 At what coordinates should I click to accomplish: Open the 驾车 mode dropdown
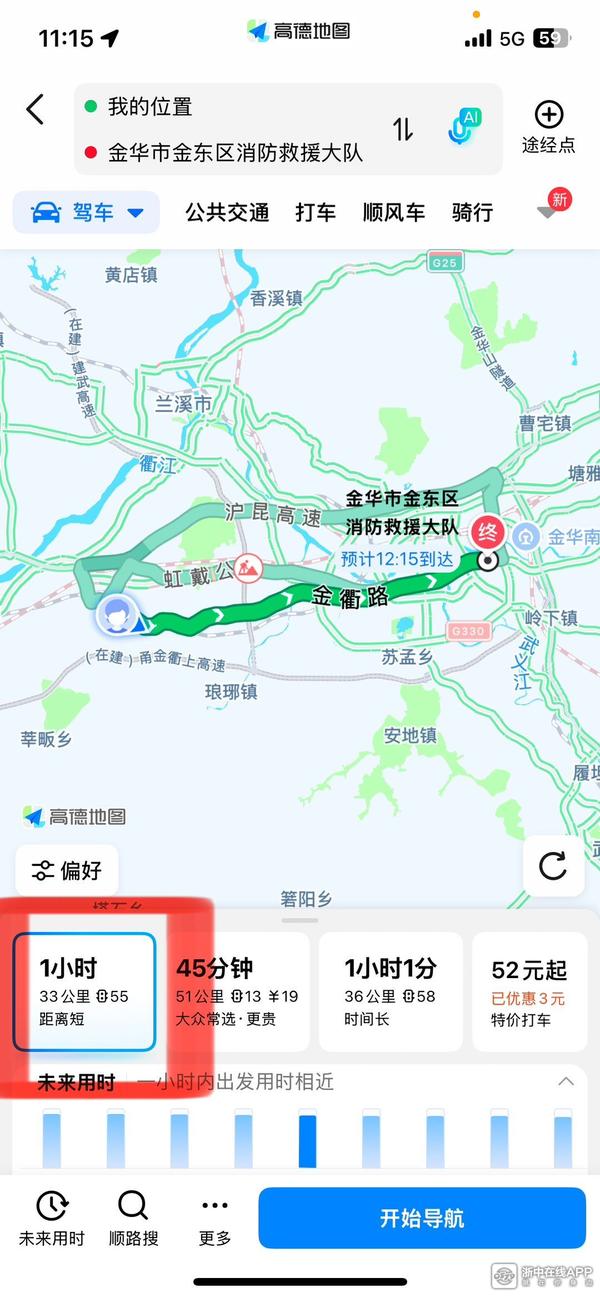click(x=87, y=212)
